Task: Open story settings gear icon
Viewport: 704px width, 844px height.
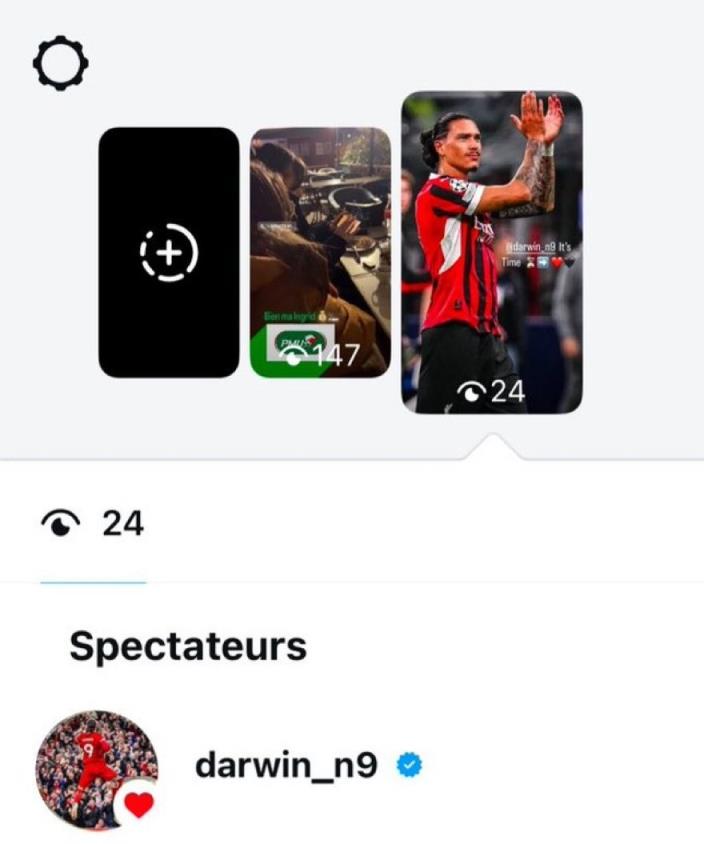Action: 60,66
